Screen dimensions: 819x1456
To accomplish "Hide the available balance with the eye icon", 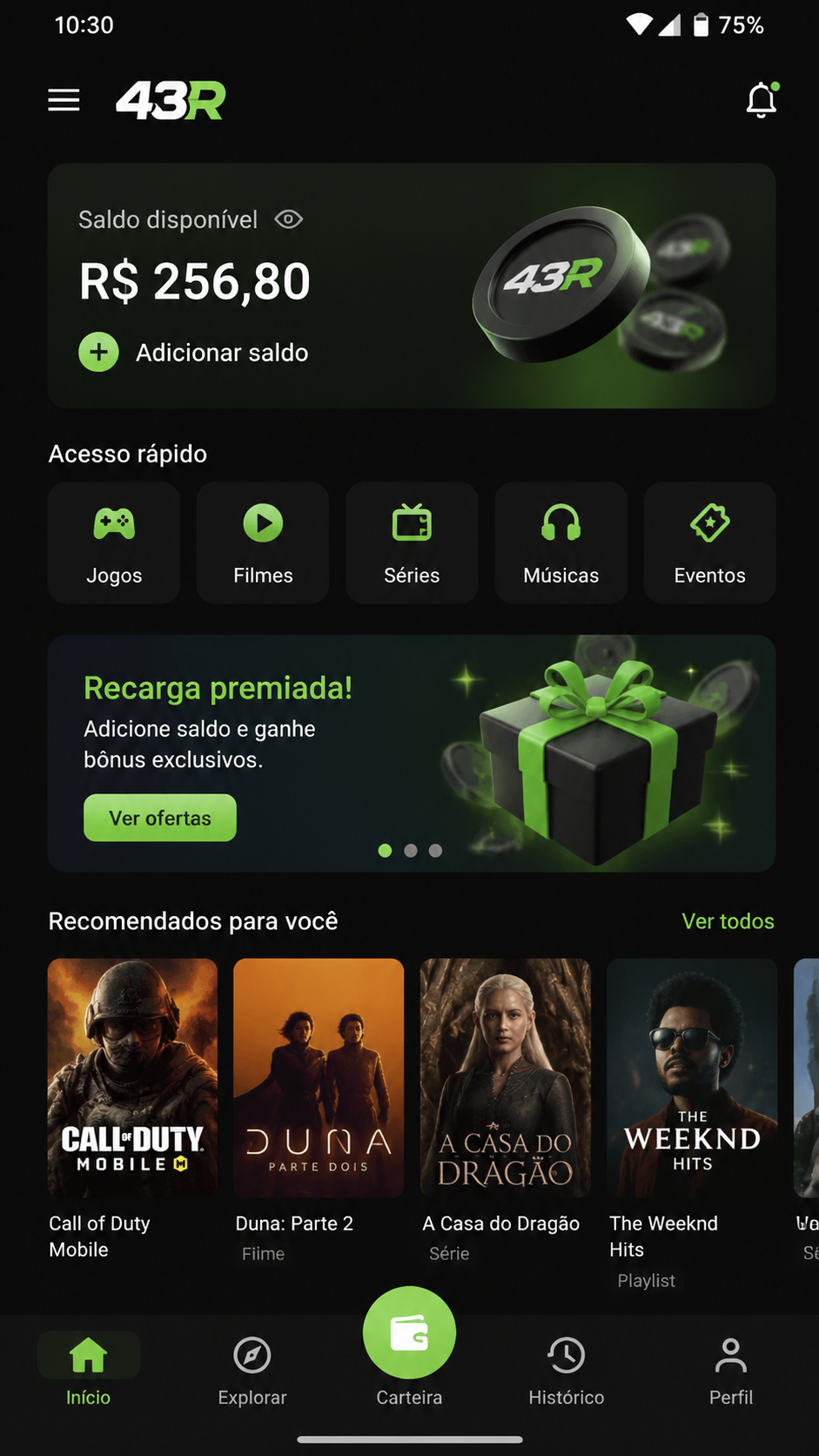I will 289,219.
